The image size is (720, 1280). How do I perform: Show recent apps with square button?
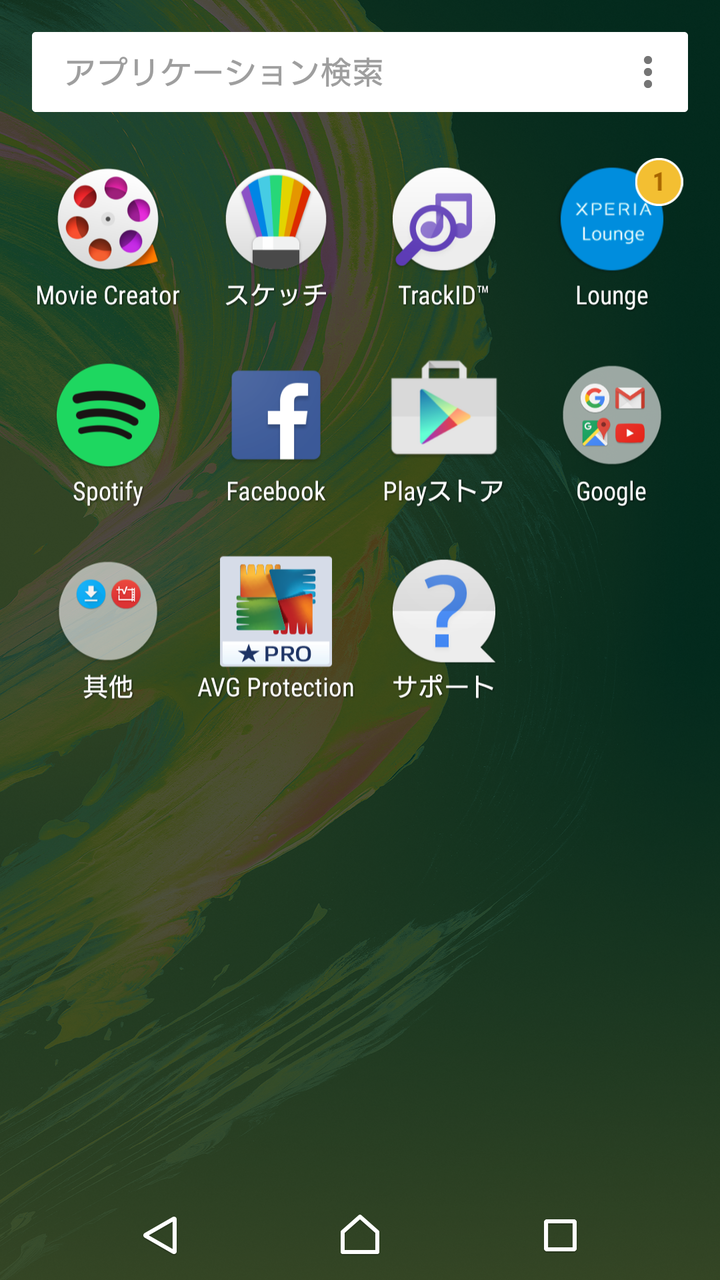(x=560, y=1235)
